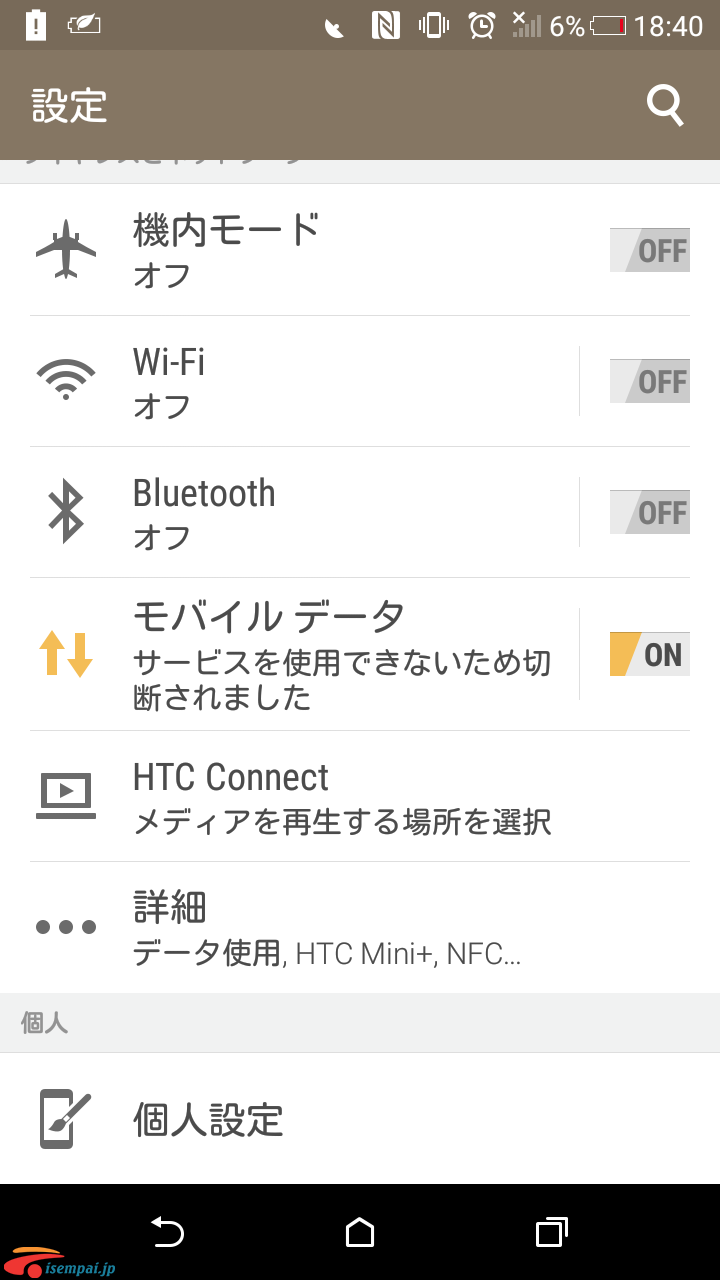Open the search icon in settings
Image resolution: width=720 pixels, height=1280 pixels.
(665, 105)
